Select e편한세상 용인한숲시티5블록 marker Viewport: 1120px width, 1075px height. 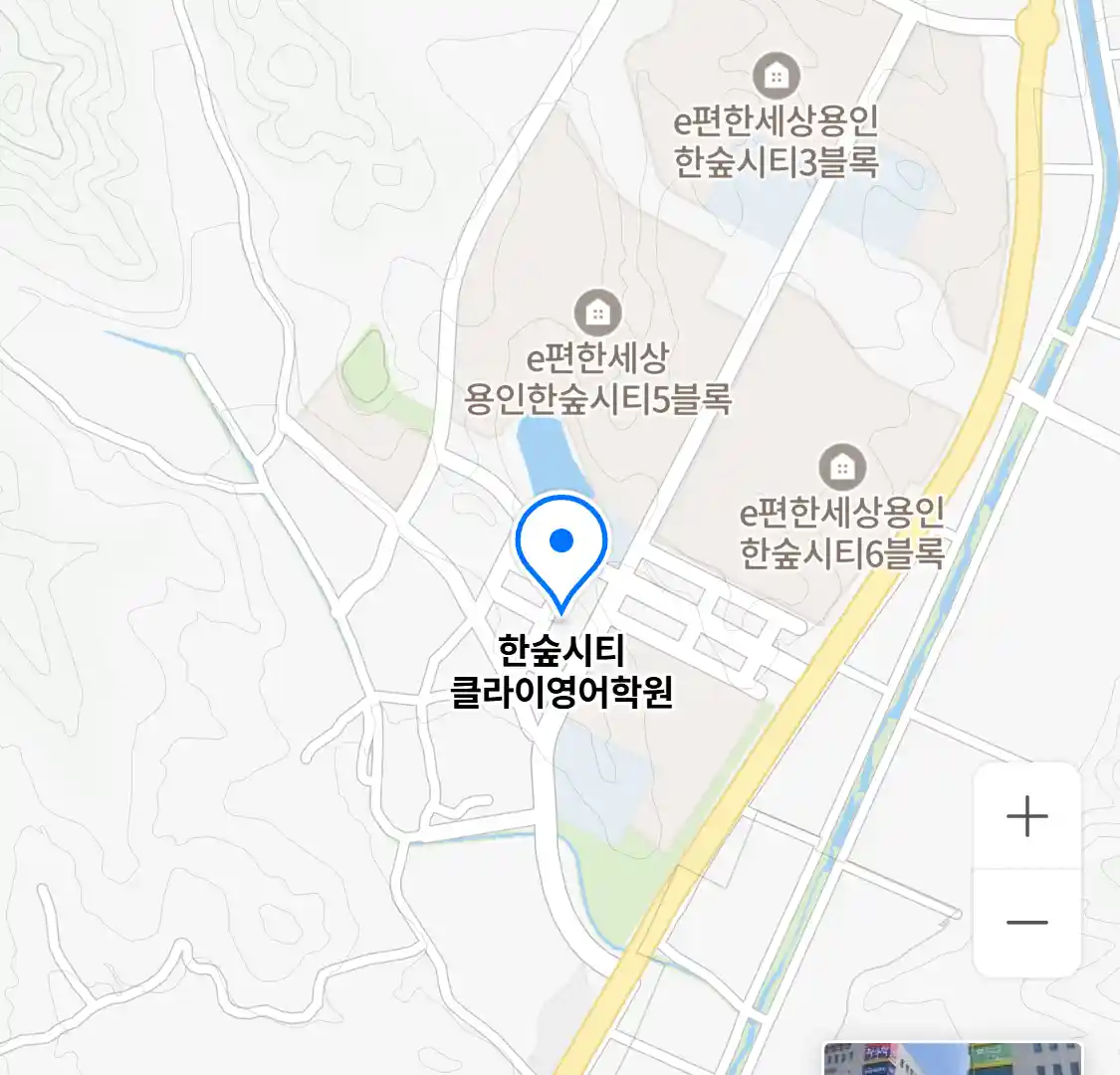[597, 313]
